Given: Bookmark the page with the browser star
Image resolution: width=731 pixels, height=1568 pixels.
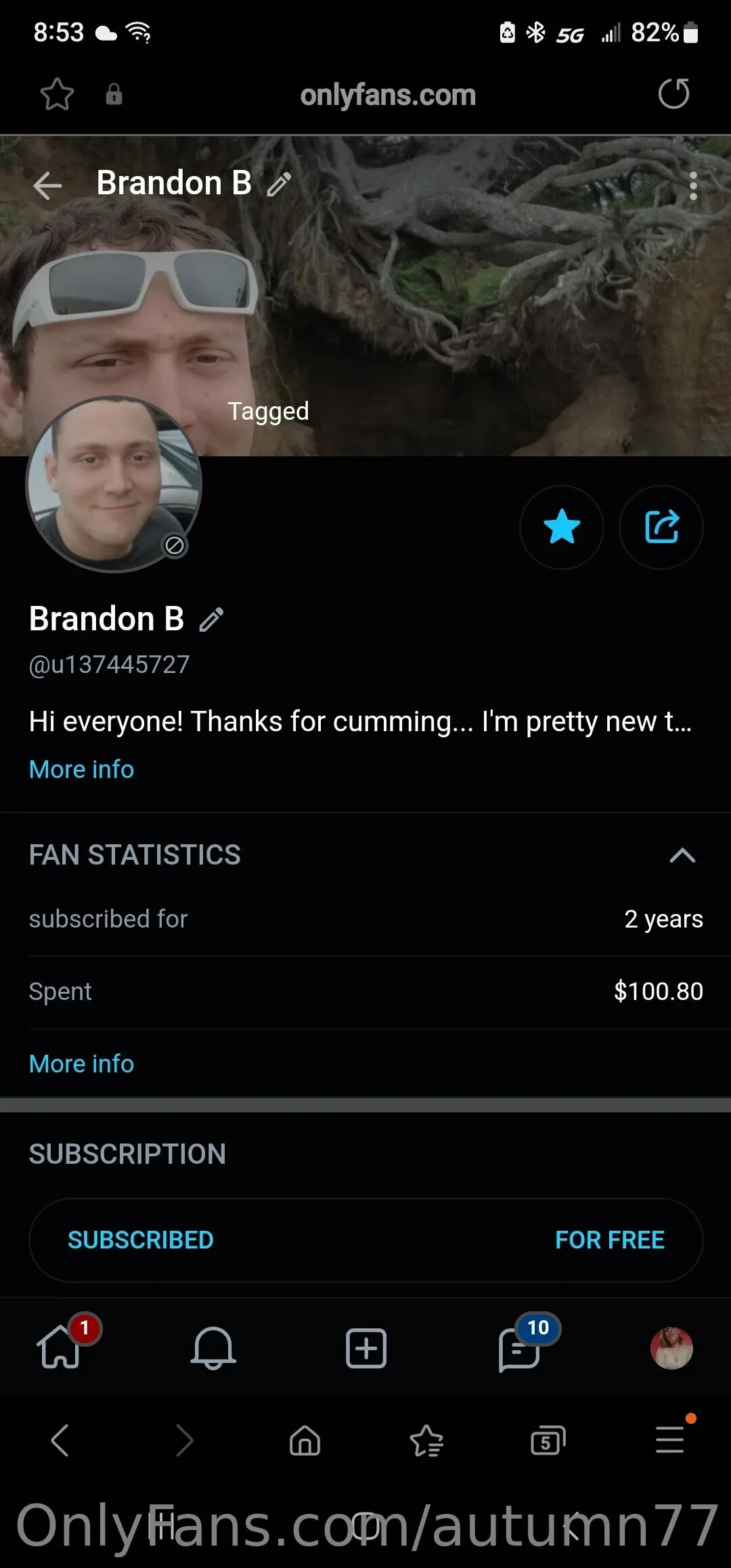Looking at the screenshot, I should point(57,95).
